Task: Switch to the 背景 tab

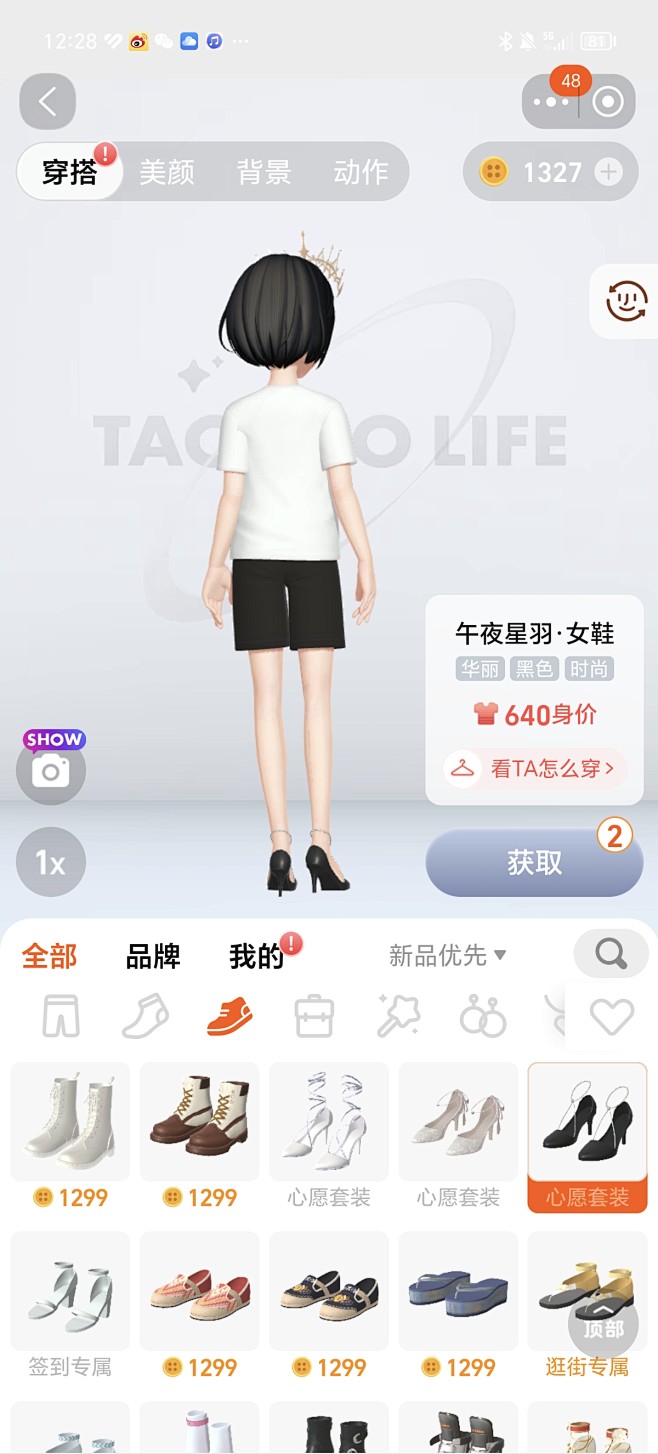Action: click(264, 172)
